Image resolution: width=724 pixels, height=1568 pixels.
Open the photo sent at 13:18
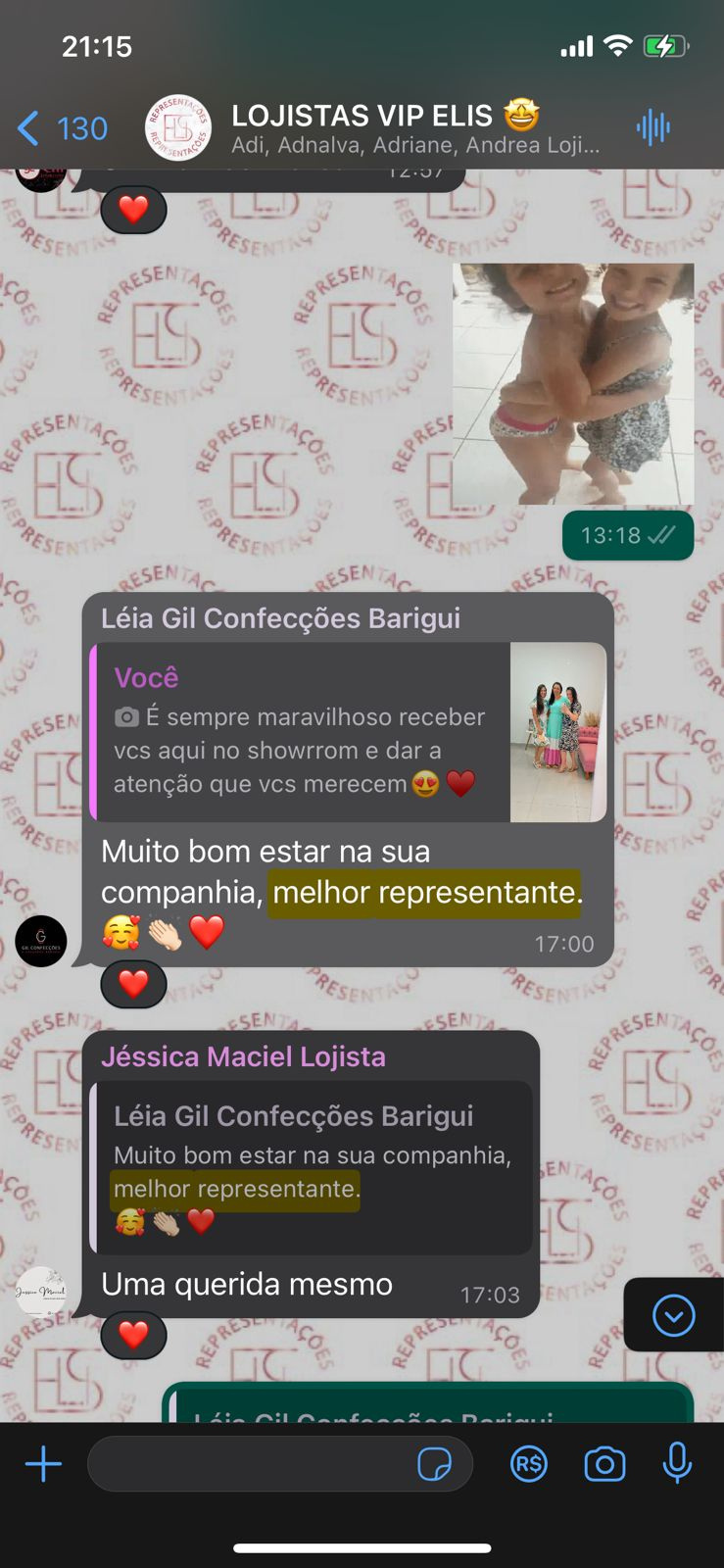click(x=573, y=383)
